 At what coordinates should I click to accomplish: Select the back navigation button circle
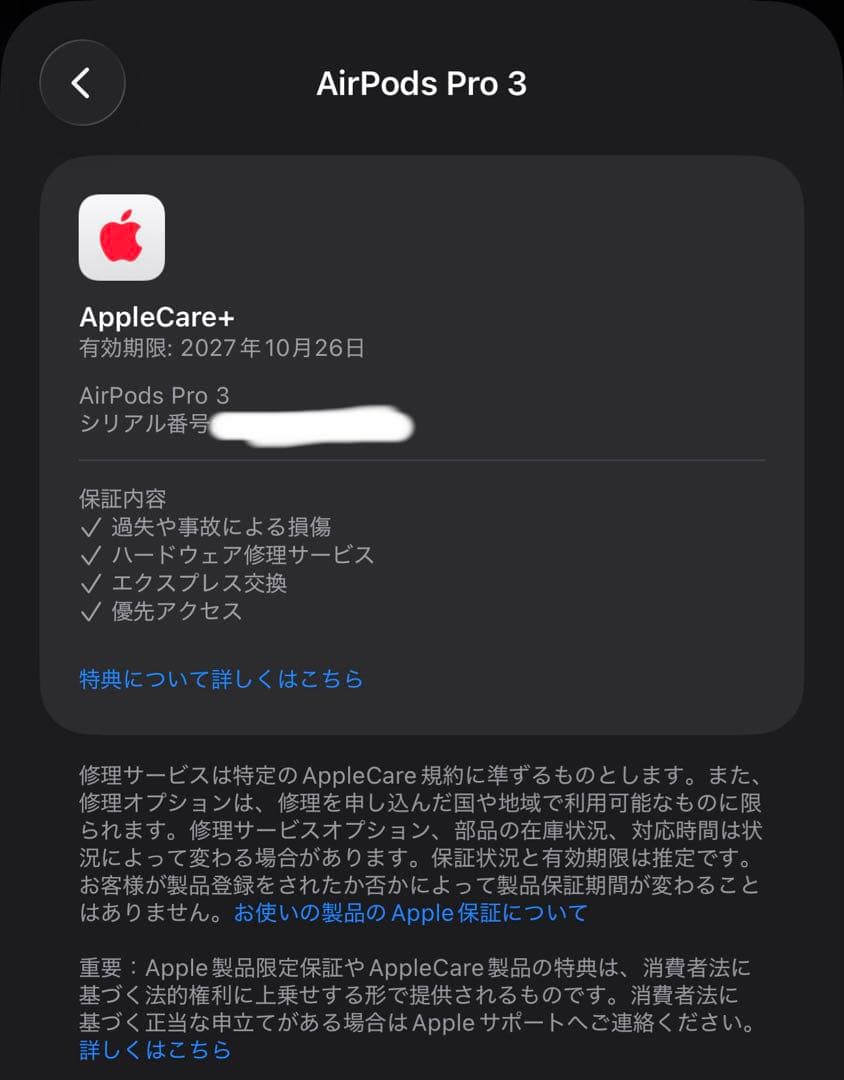click(x=82, y=82)
